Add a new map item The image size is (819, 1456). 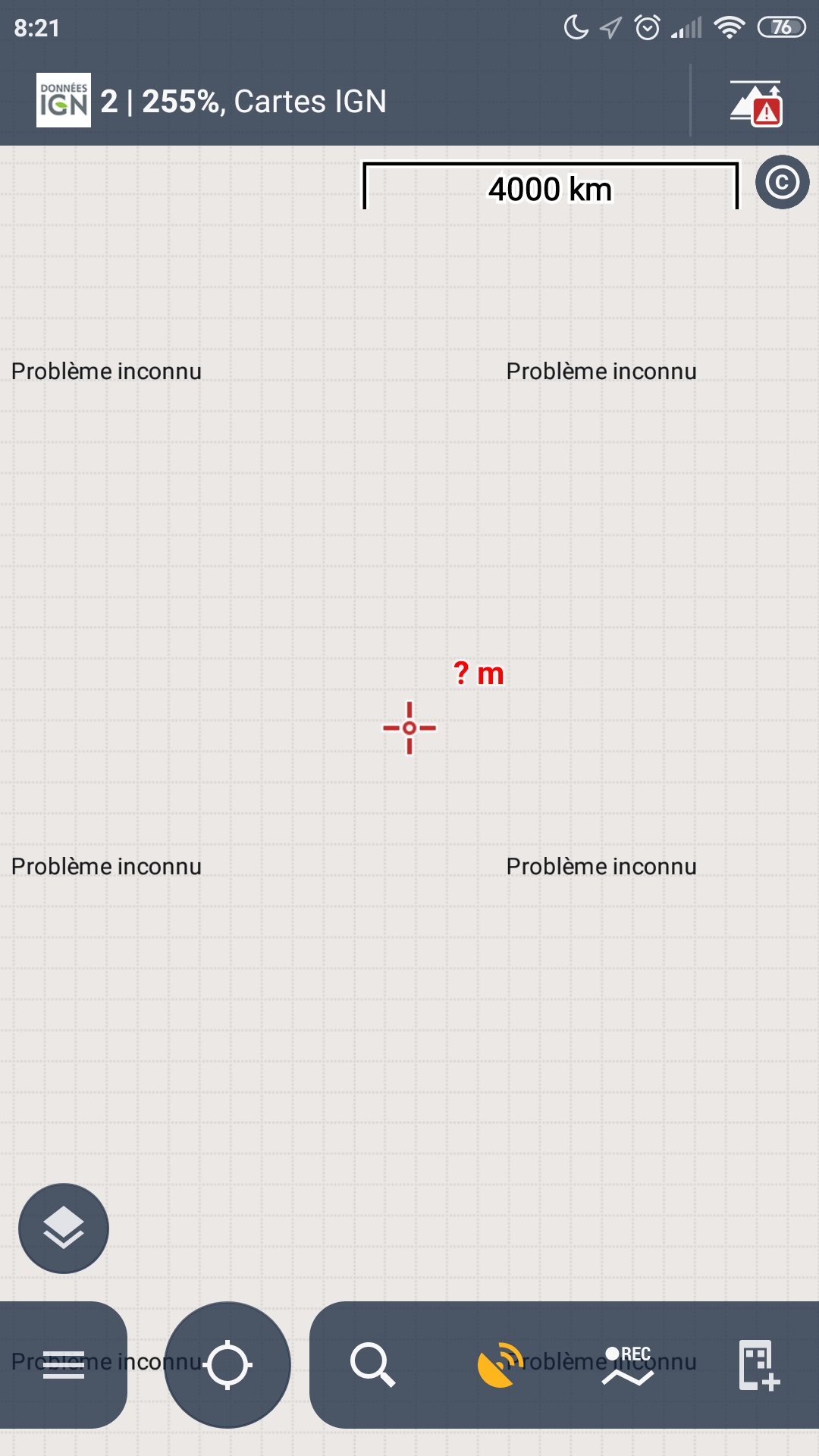[x=758, y=1365]
